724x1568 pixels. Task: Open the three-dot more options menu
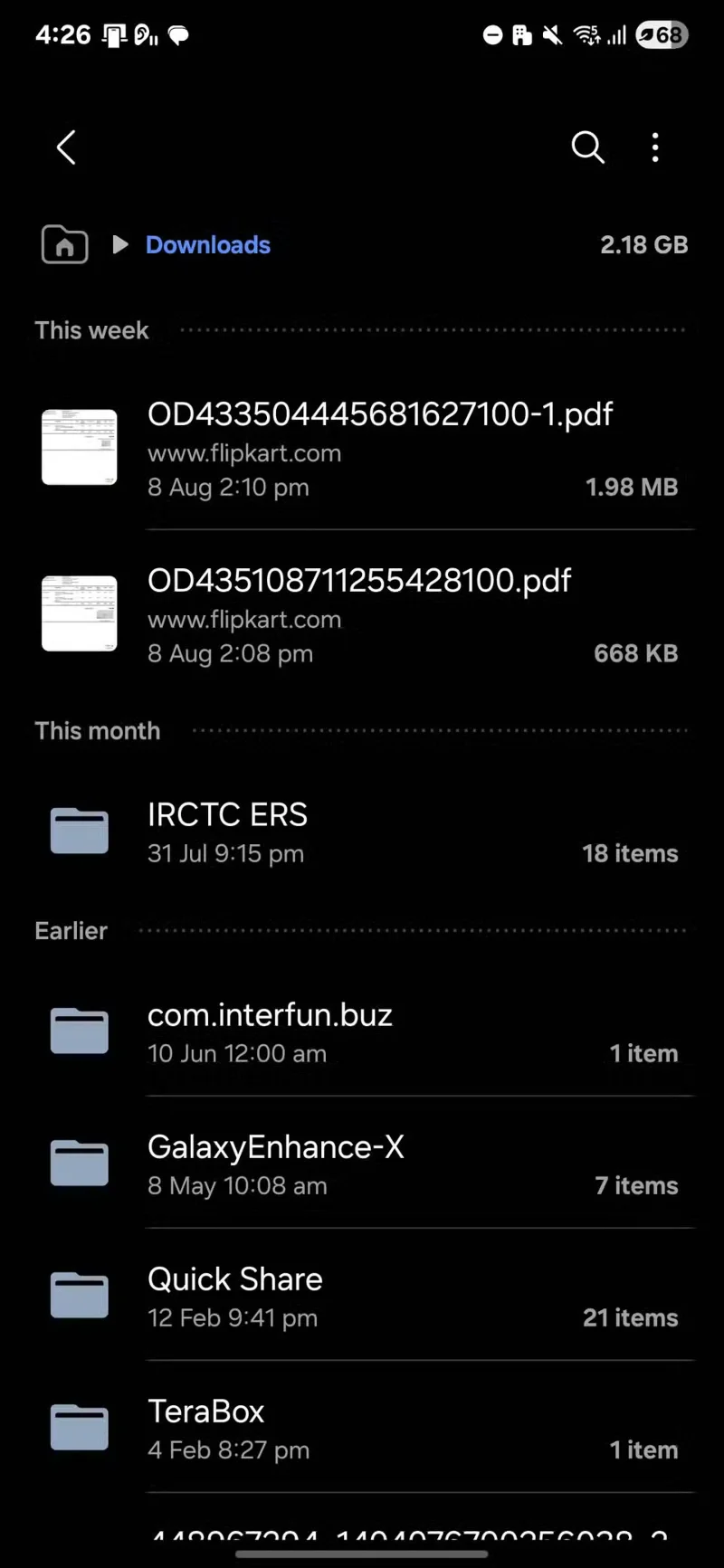tap(655, 147)
